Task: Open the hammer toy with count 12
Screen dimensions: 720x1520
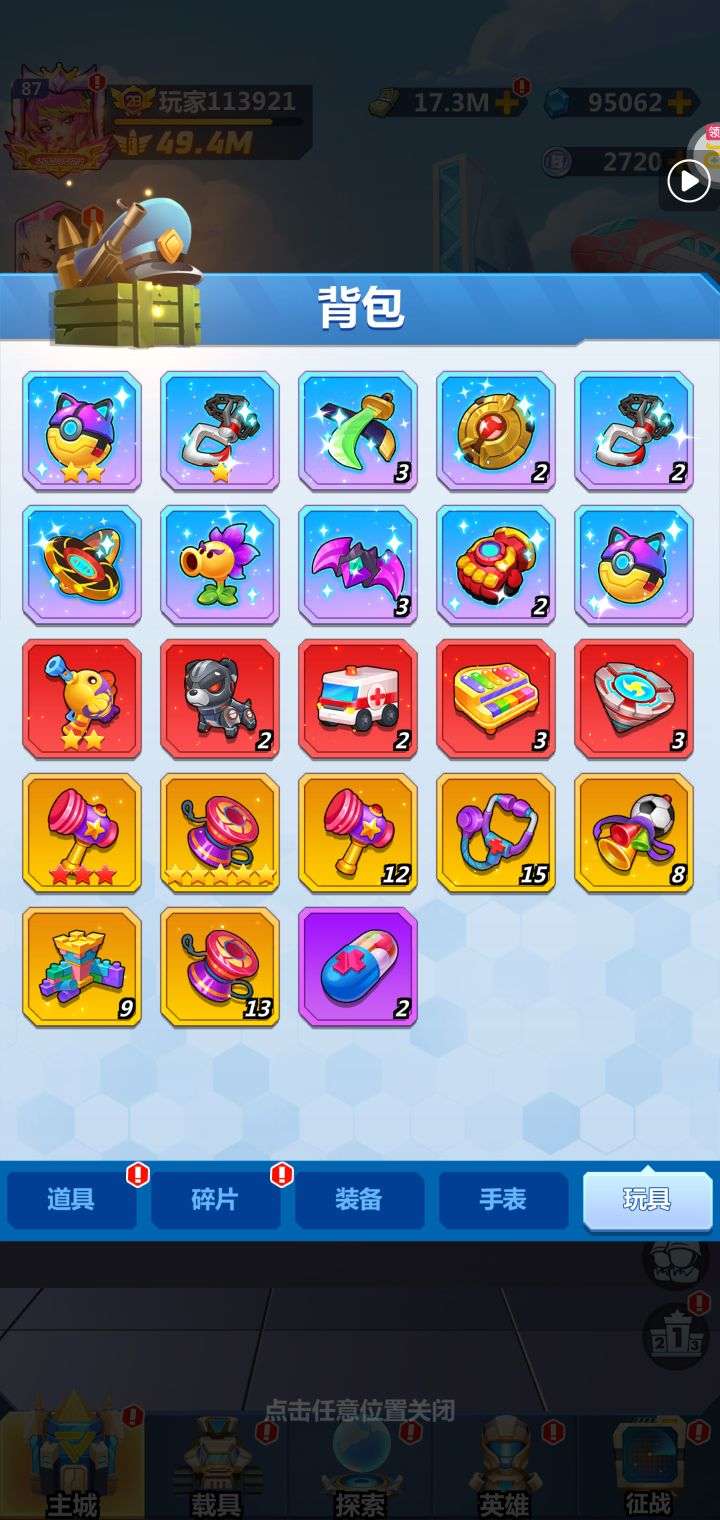Action: [x=358, y=833]
